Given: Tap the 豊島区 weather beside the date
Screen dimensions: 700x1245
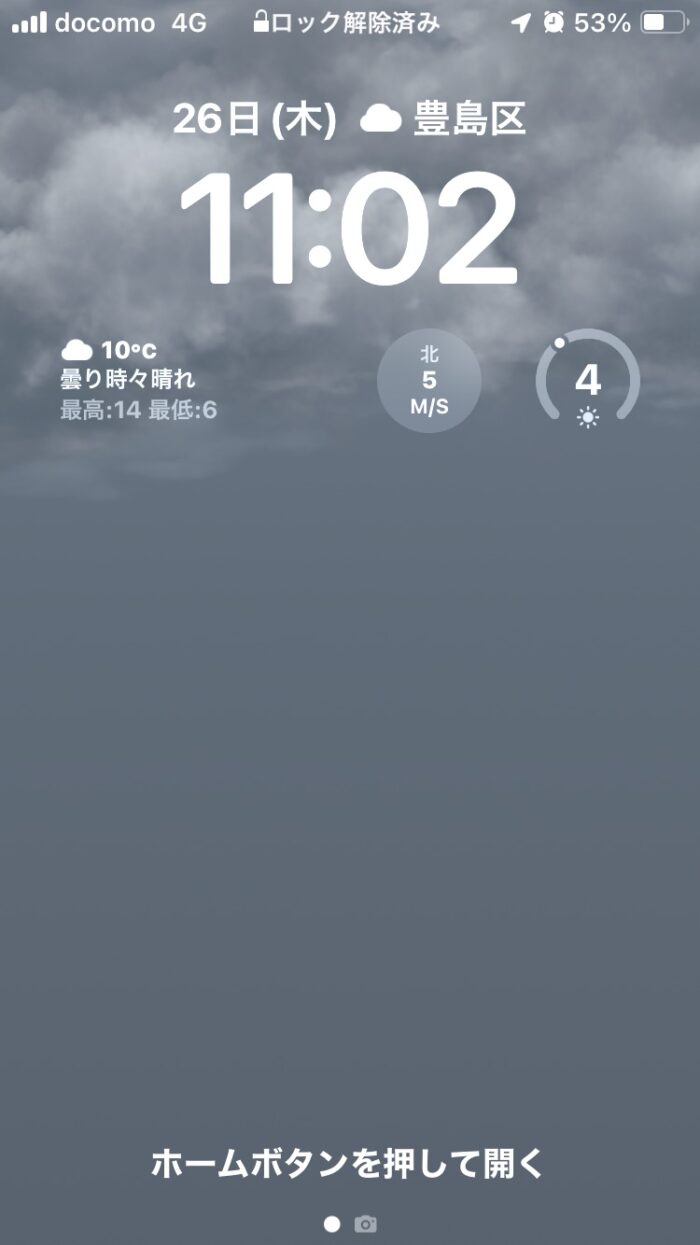Looking at the screenshot, I should pos(443,120).
